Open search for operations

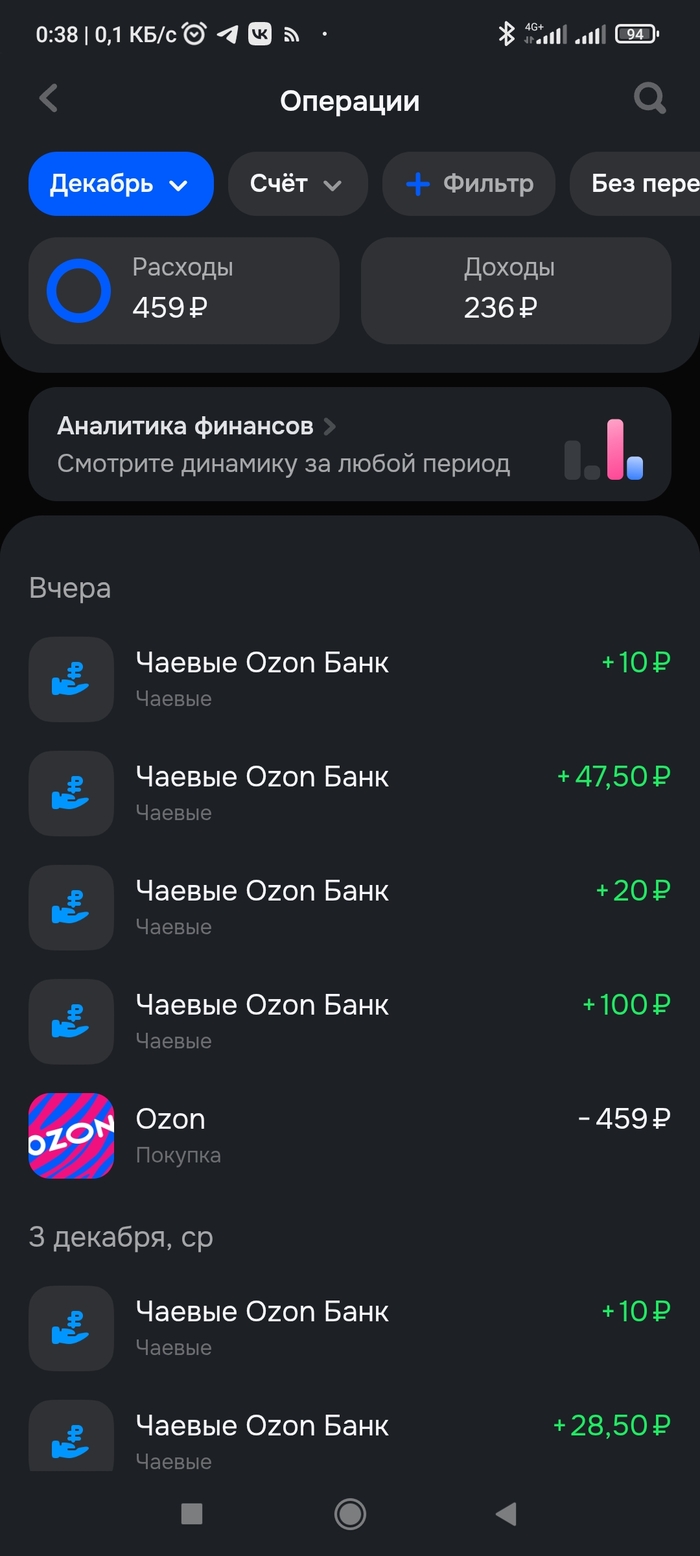click(x=650, y=99)
